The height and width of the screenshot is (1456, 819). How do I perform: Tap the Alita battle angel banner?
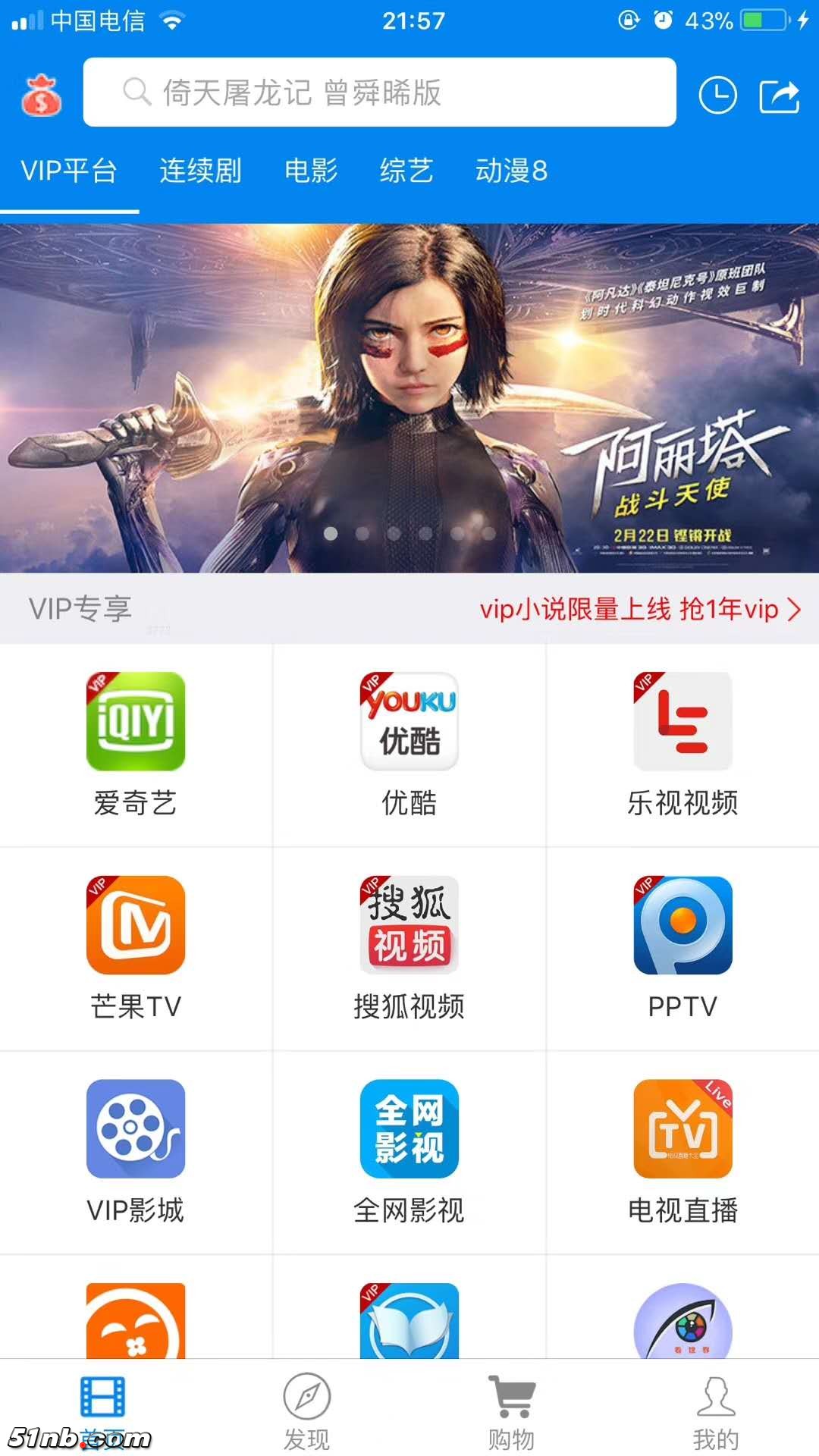[x=409, y=394]
